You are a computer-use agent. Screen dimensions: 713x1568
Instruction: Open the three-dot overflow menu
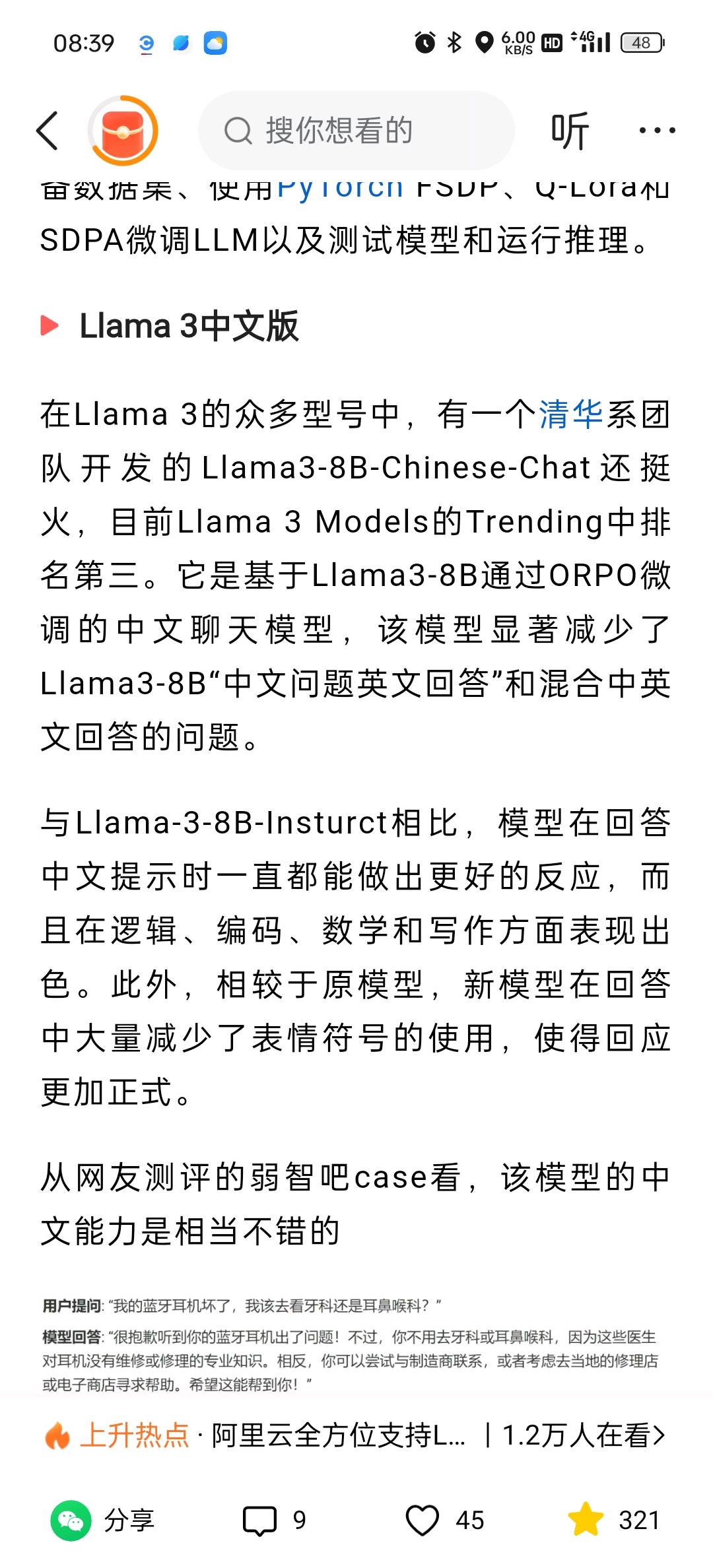point(657,131)
